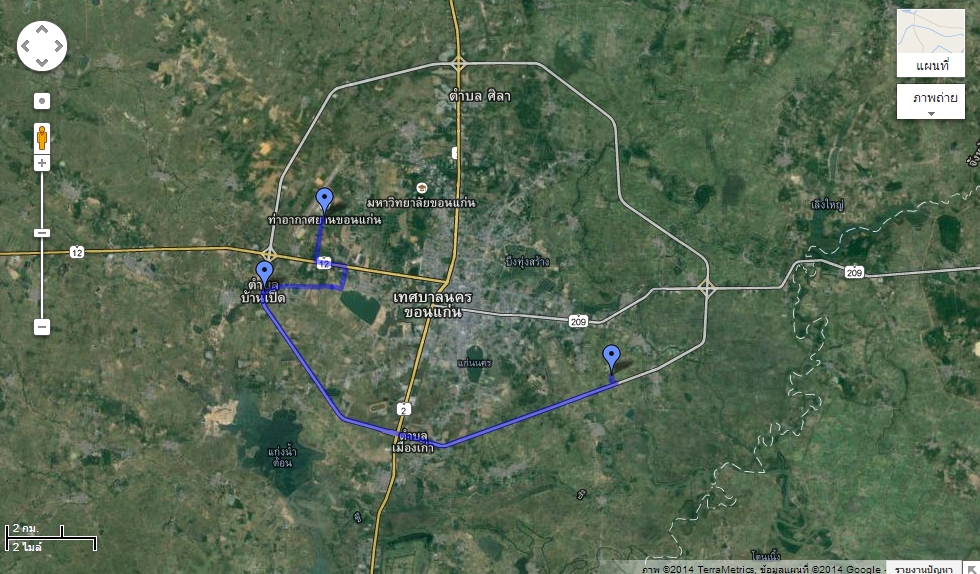This screenshot has width=980, height=574.
Task: Pan the map right with the right arrow
Action: 58,46
